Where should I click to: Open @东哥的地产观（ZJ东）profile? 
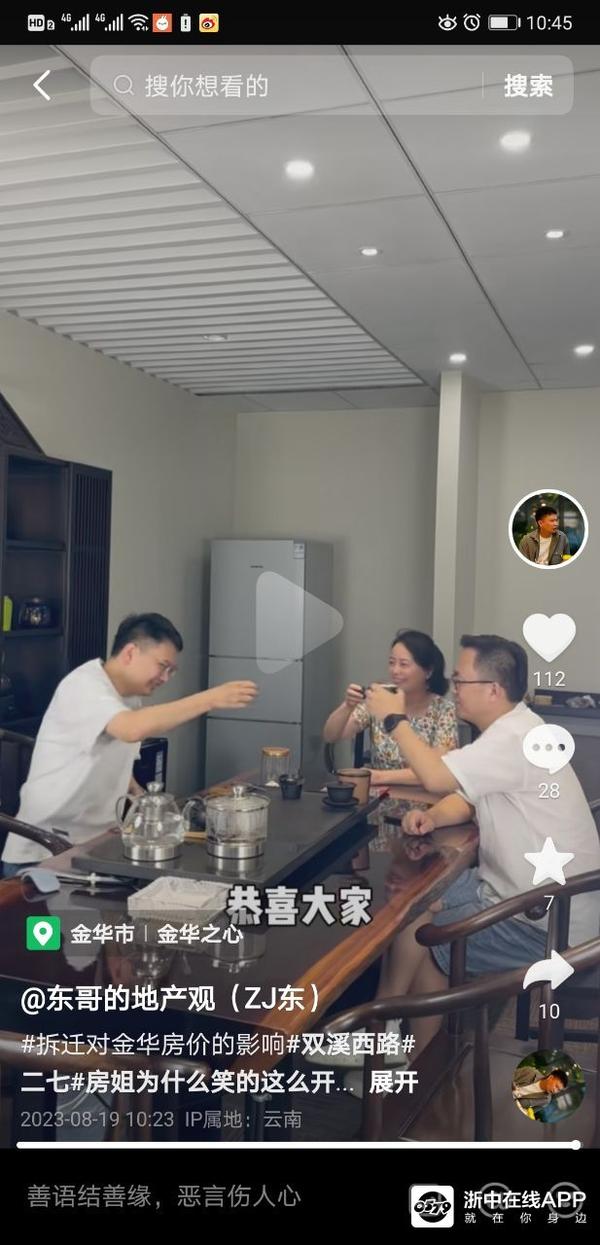[x=172, y=997]
